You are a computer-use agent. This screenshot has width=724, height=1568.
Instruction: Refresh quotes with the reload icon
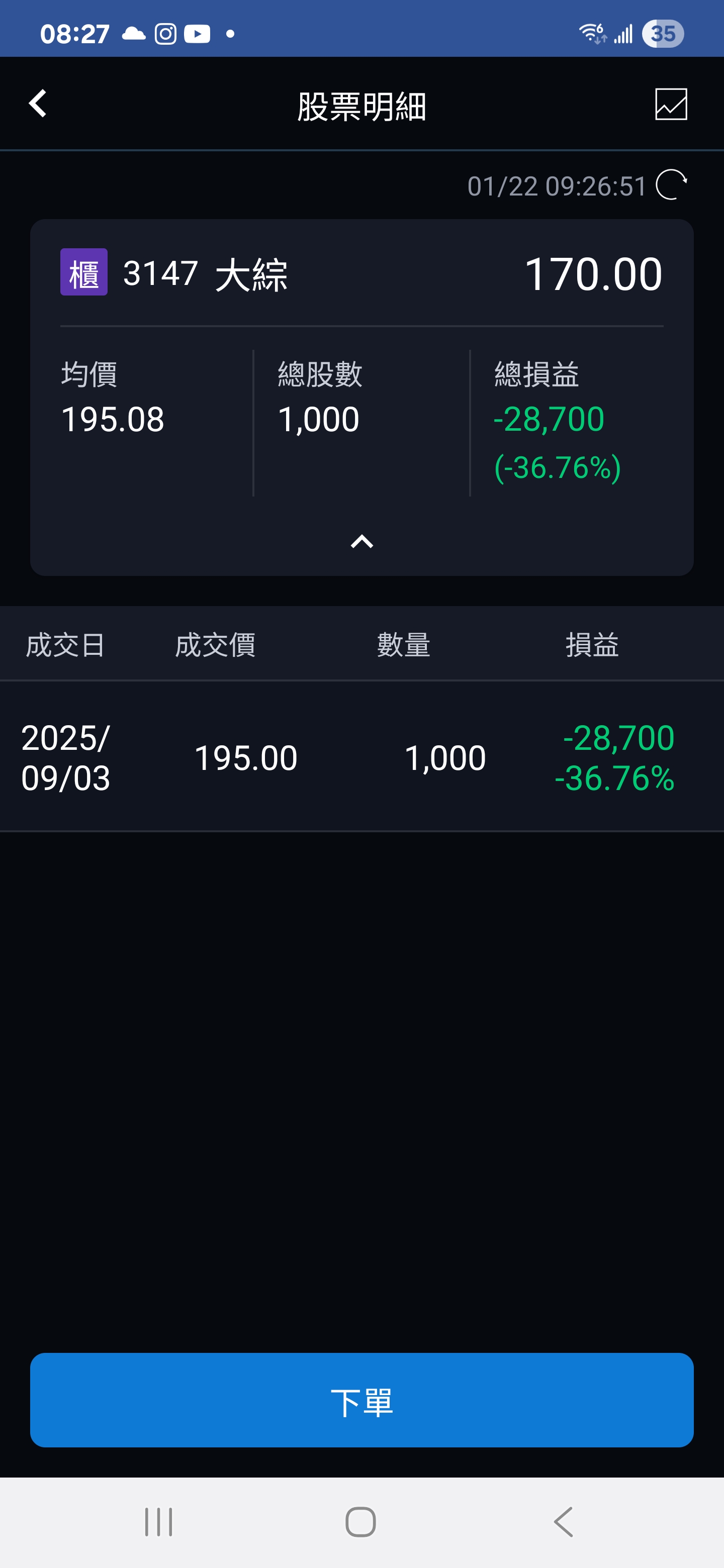(671, 185)
